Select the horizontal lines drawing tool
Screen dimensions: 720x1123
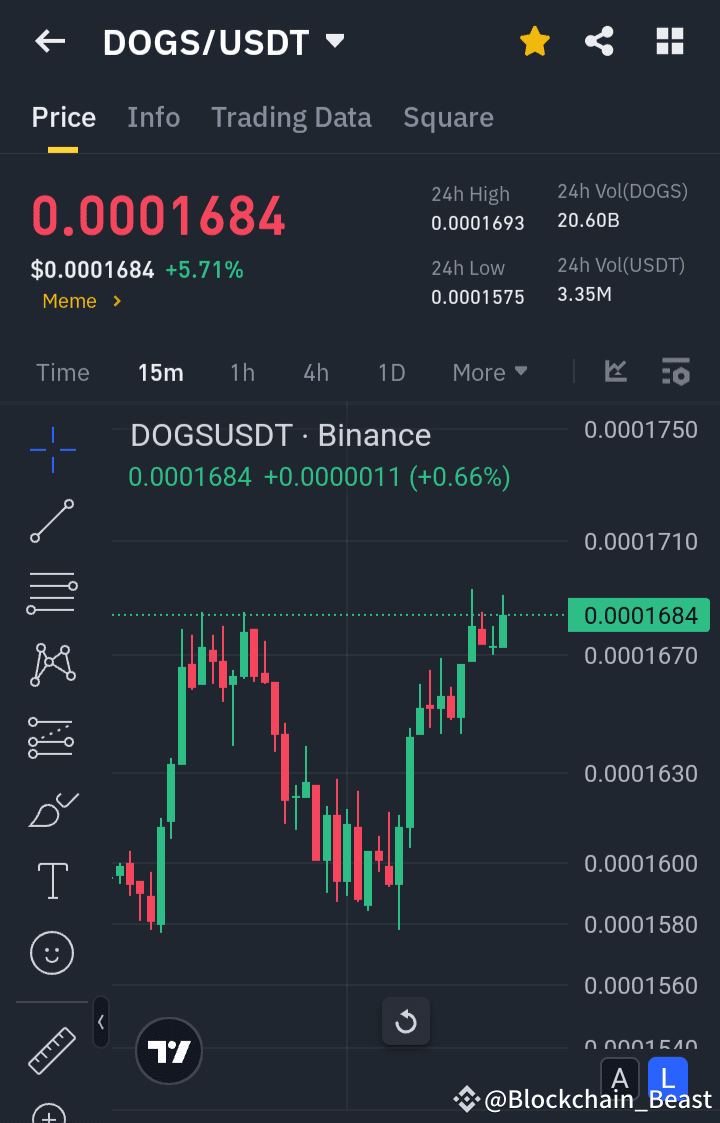51,592
